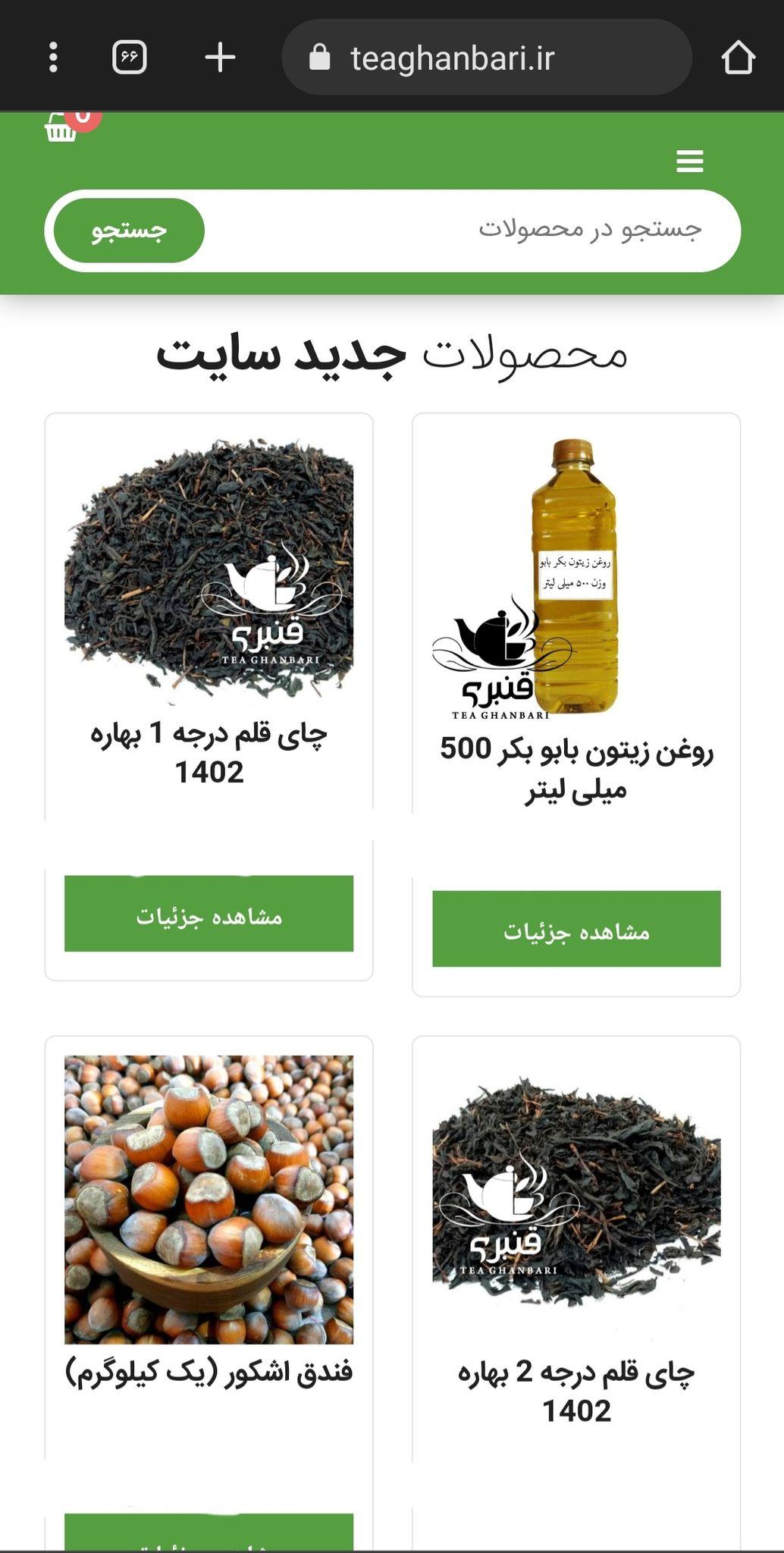Click مشاهده جزئیات under the grade 1 tea
Viewport: 784px width, 1553px height.
(x=209, y=915)
